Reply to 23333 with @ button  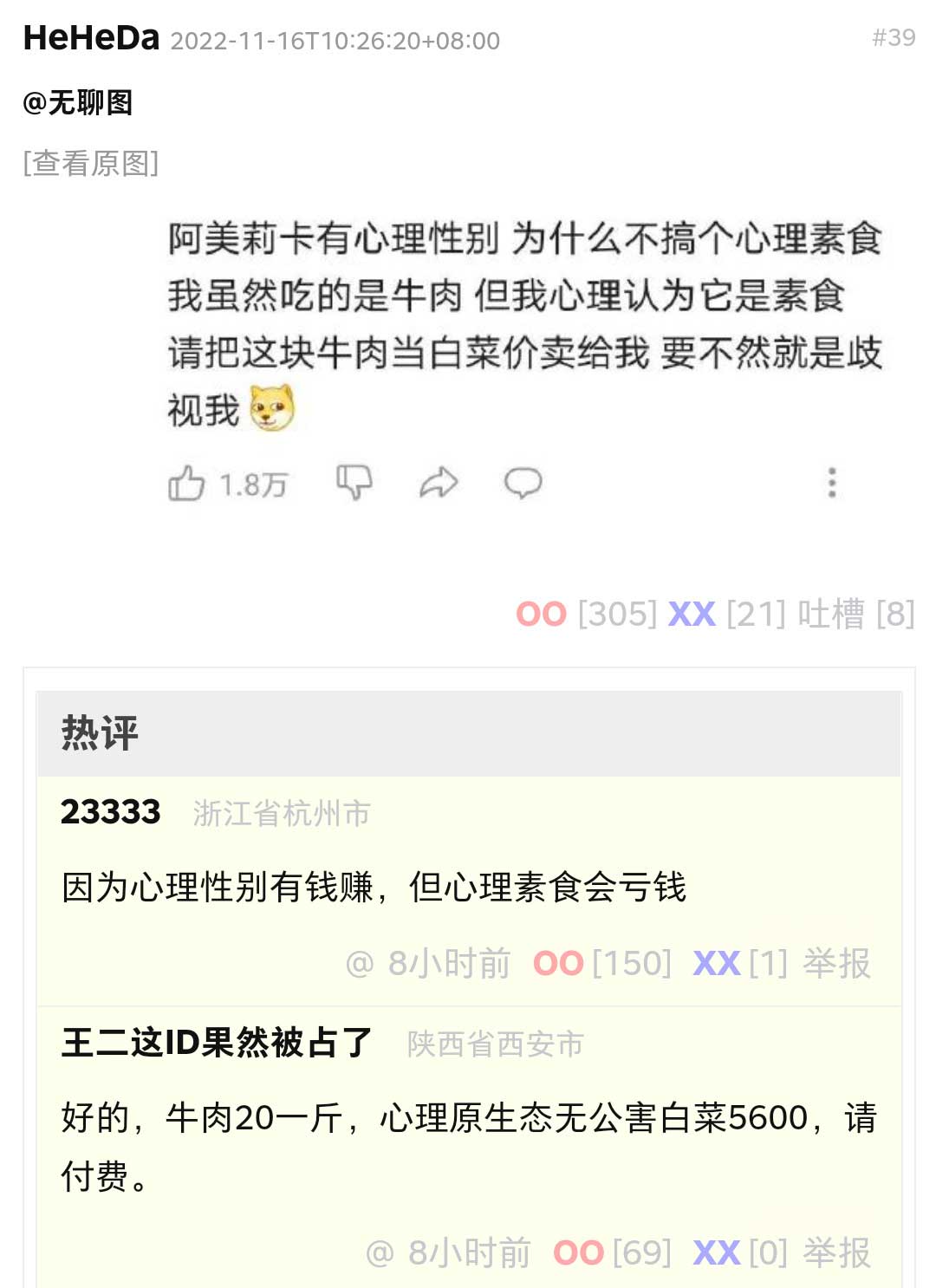360,963
